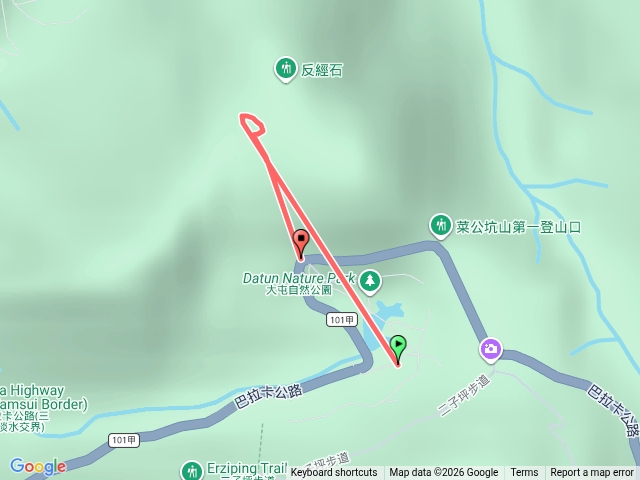The height and width of the screenshot is (480, 640).
Task: Select Report a map error
Action: click(592, 473)
